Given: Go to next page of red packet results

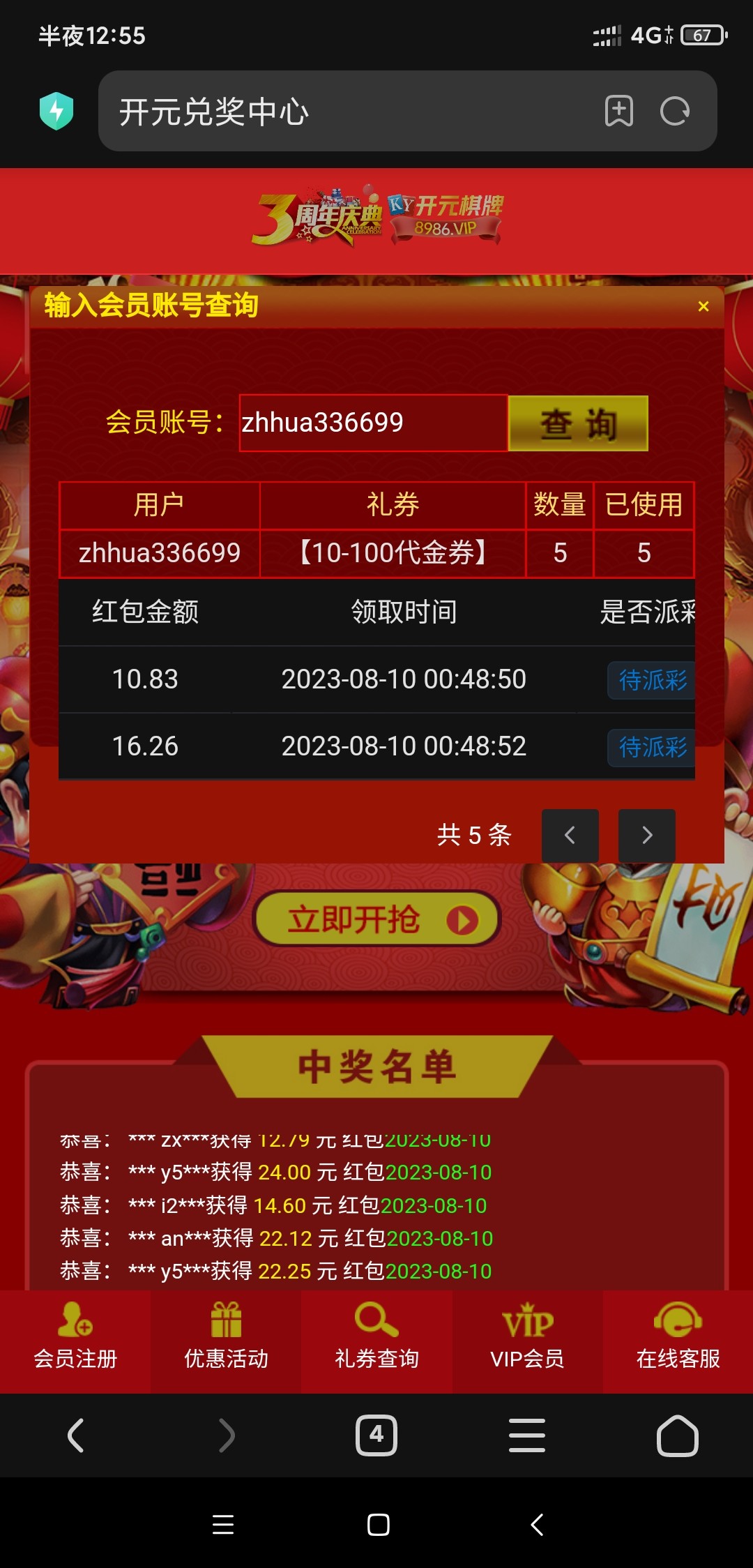Looking at the screenshot, I should pos(646,835).
